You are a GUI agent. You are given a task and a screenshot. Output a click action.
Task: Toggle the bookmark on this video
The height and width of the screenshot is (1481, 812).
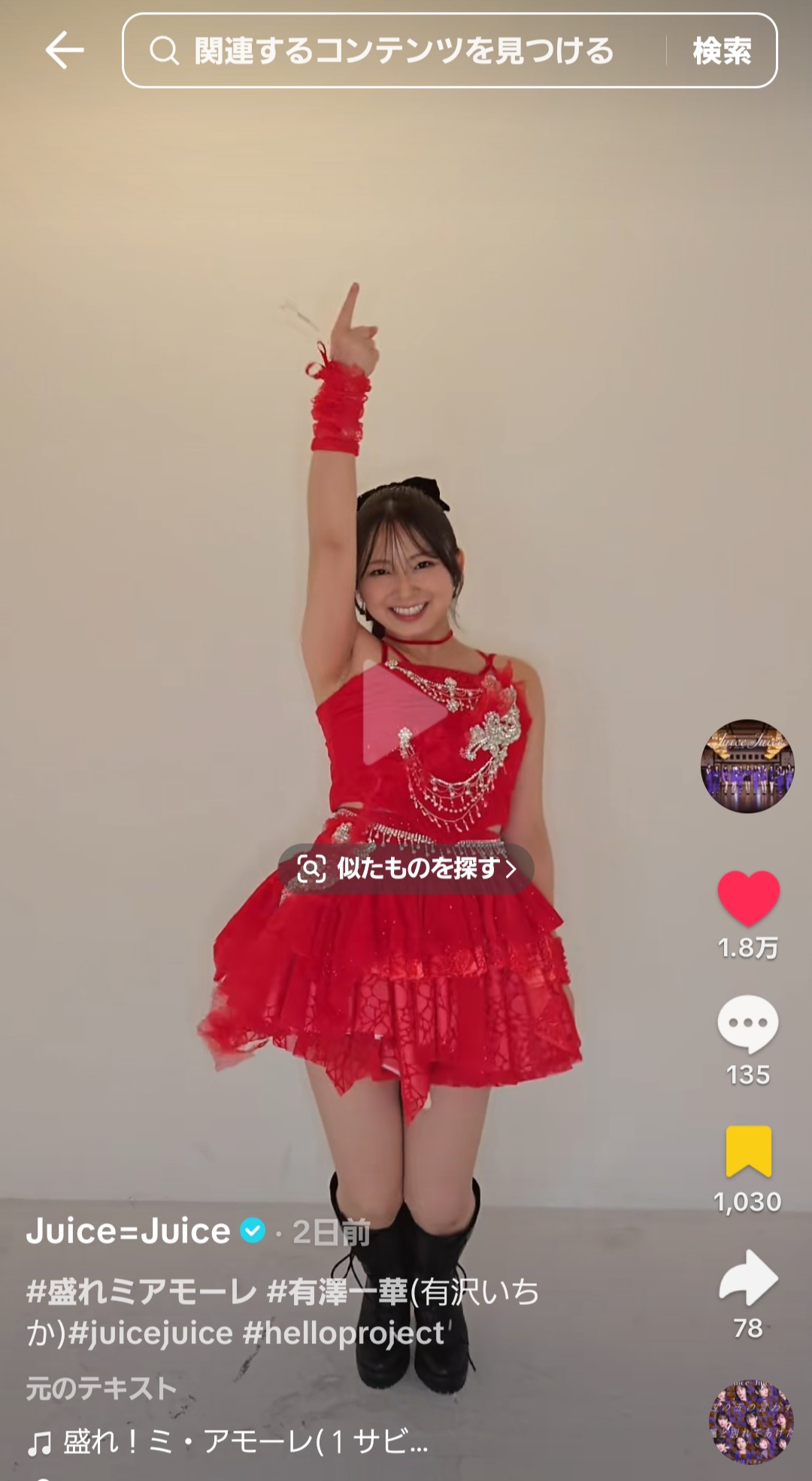[x=748, y=1152]
